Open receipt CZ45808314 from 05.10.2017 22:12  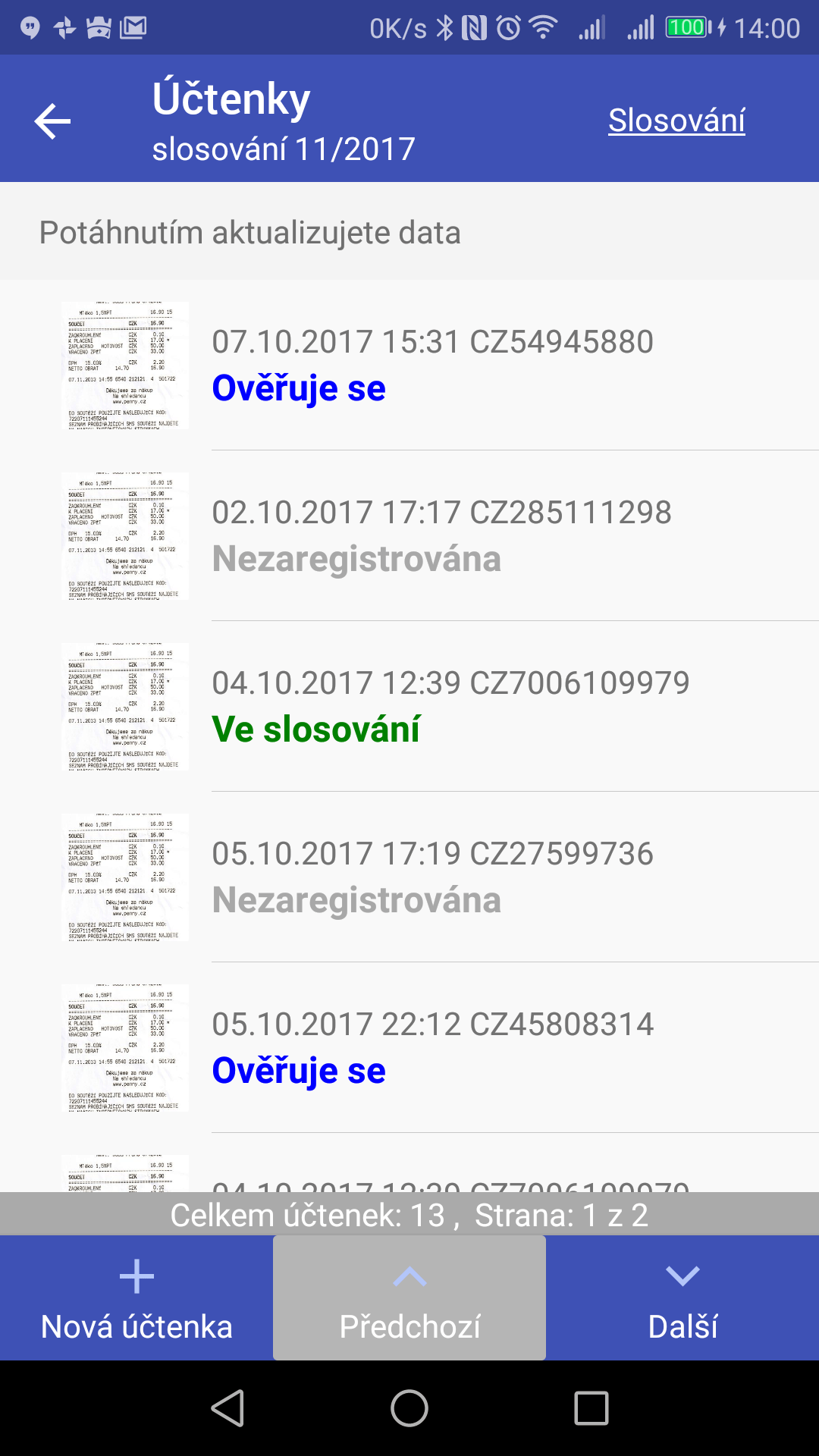409,1048
